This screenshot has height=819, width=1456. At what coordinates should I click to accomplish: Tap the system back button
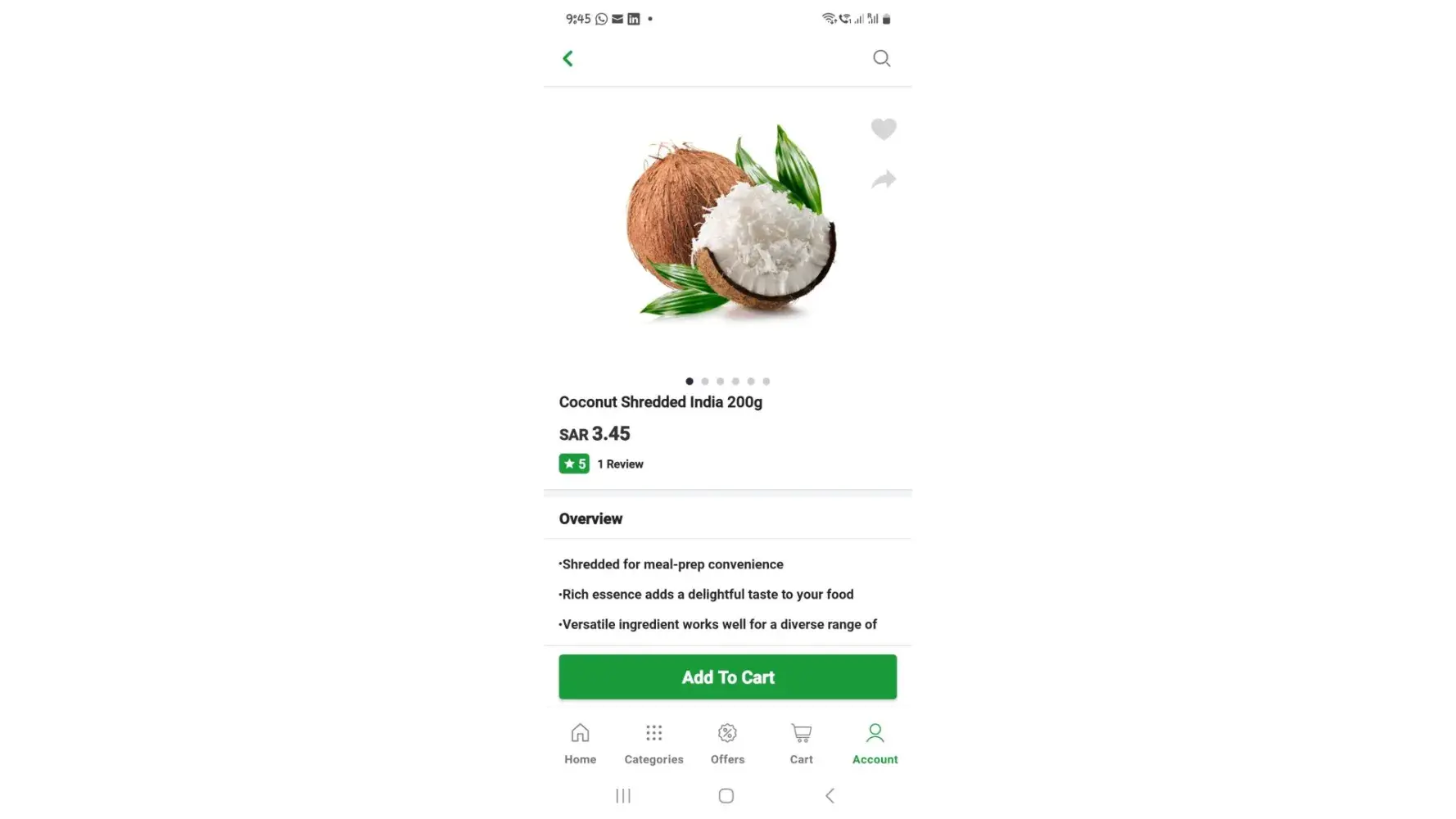[x=830, y=795]
